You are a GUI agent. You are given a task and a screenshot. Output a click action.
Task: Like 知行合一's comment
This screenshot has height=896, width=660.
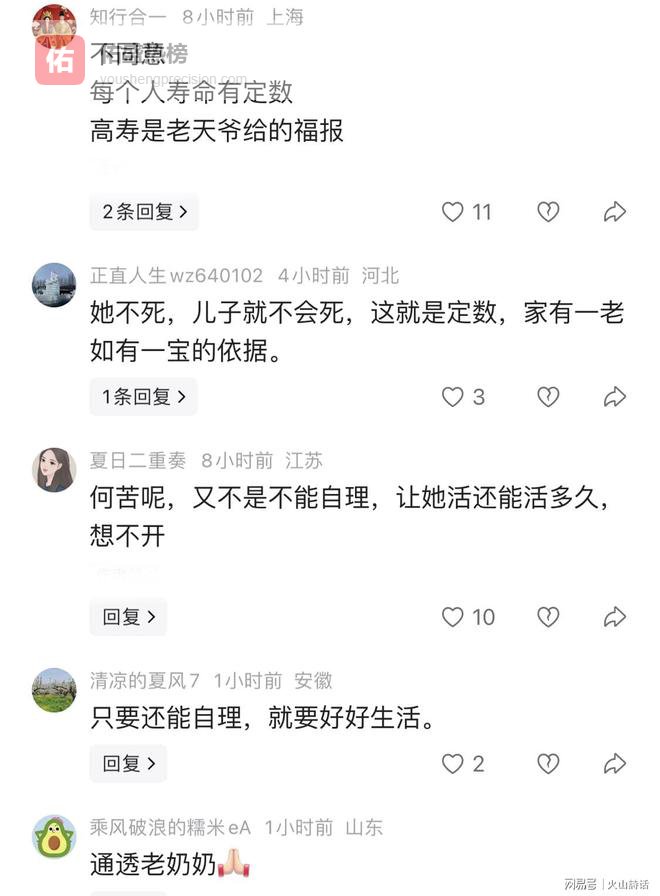point(453,212)
